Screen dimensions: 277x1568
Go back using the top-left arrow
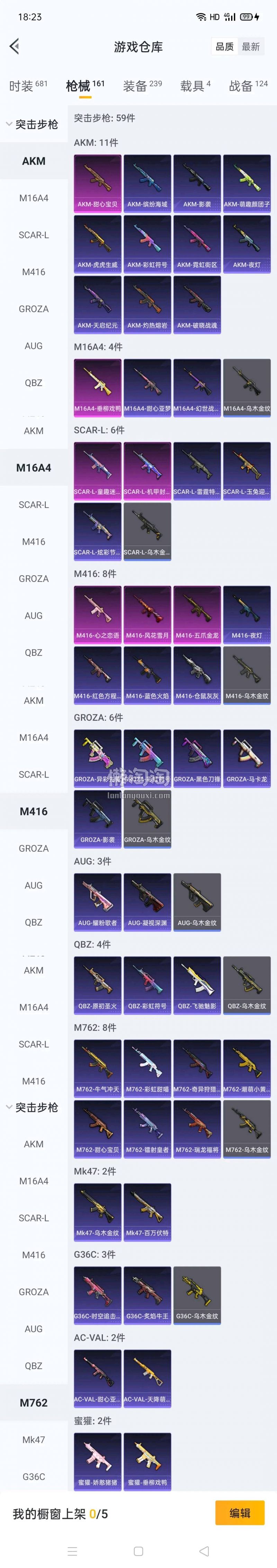(x=15, y=46)
